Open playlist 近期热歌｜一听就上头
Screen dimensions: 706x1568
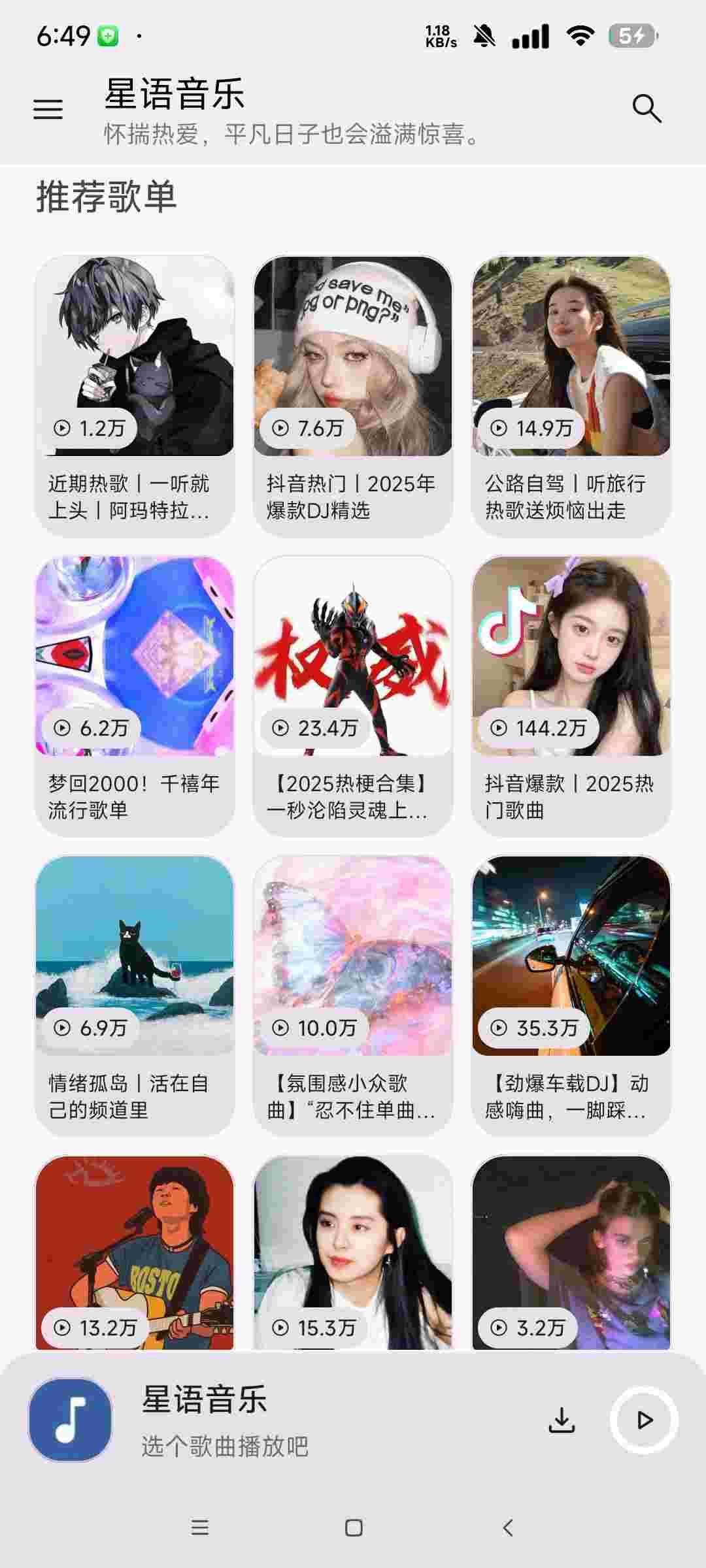135,396
